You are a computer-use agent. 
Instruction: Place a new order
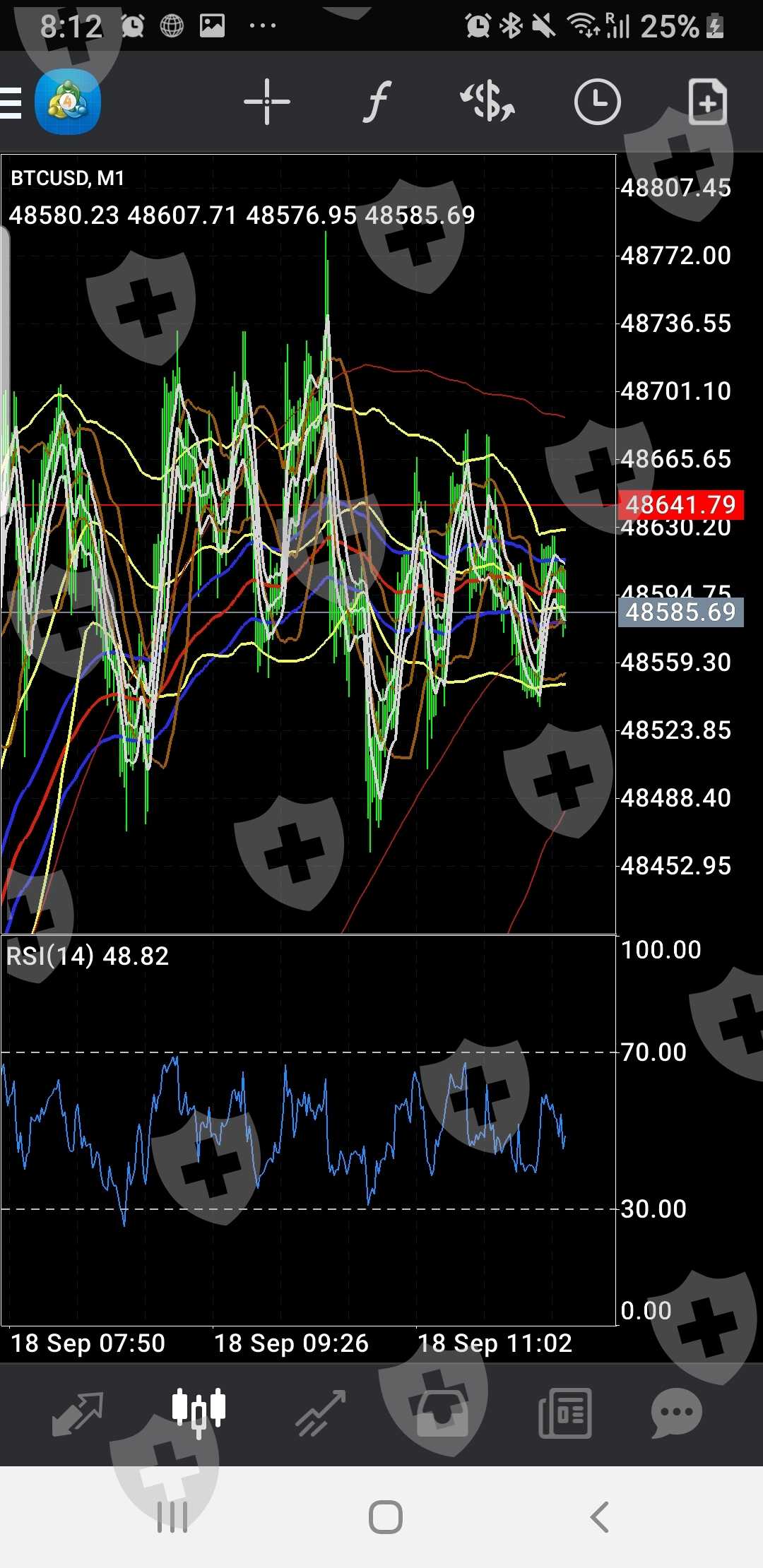707,102
